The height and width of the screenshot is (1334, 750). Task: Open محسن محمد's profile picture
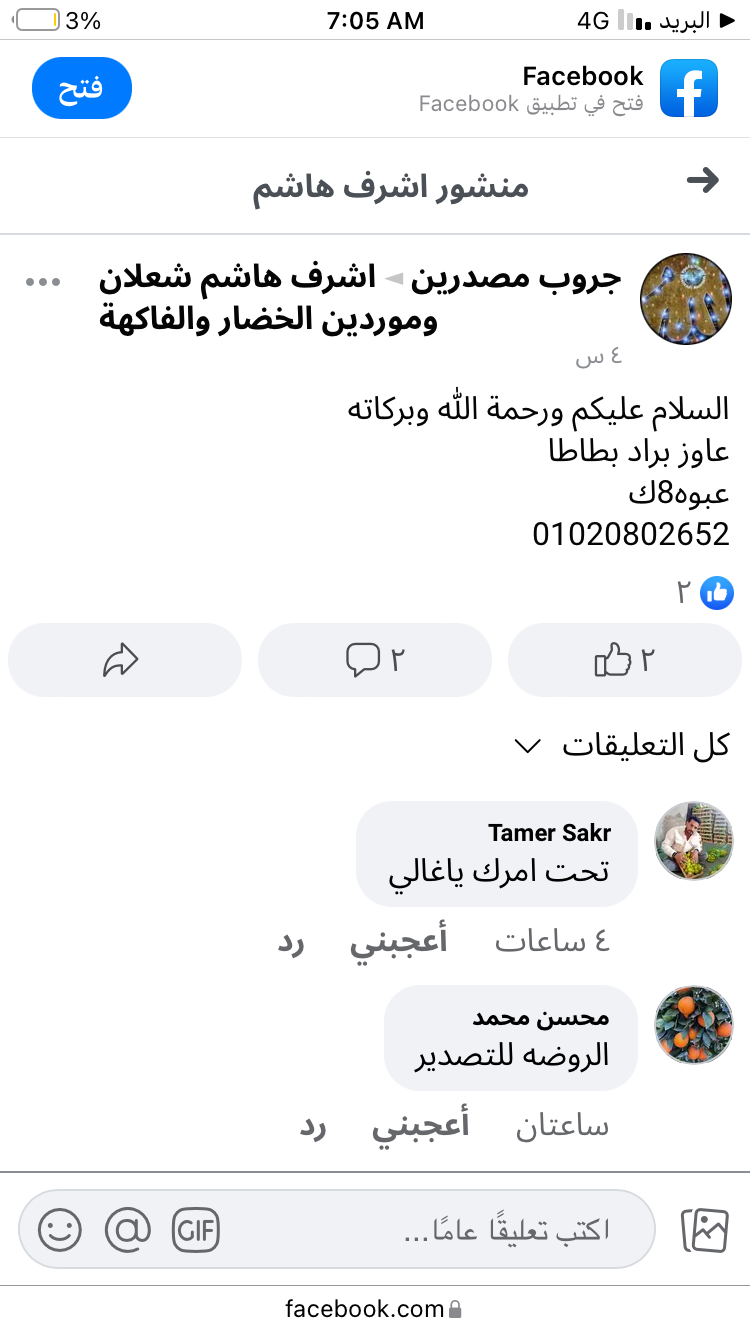pyautogui.click(x=694, y=1025)
